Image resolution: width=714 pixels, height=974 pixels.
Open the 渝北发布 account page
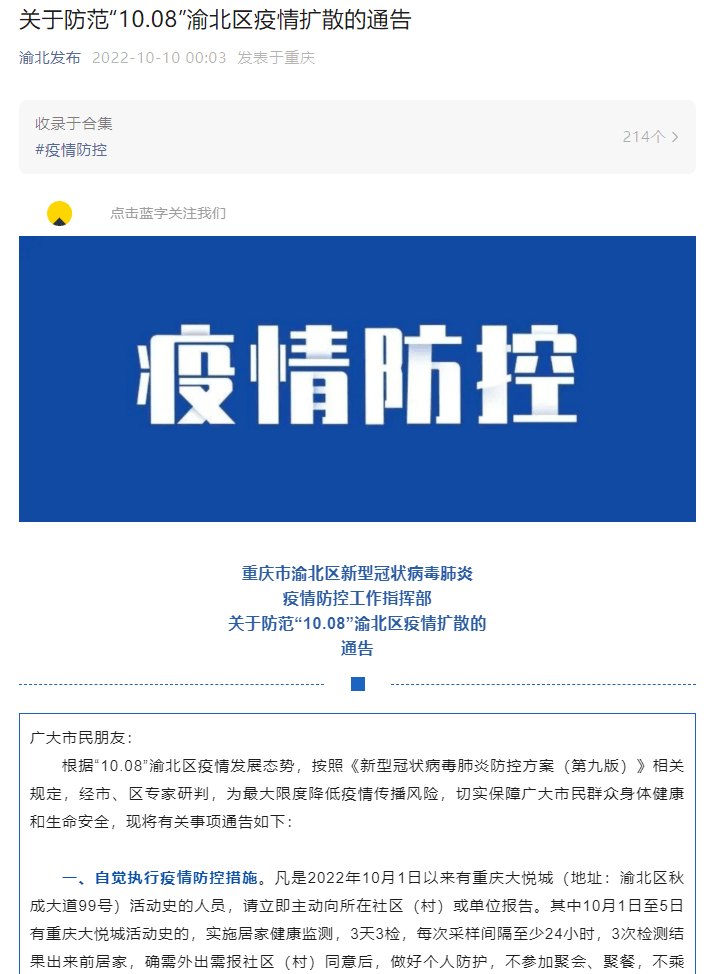(x=50, y=58)
